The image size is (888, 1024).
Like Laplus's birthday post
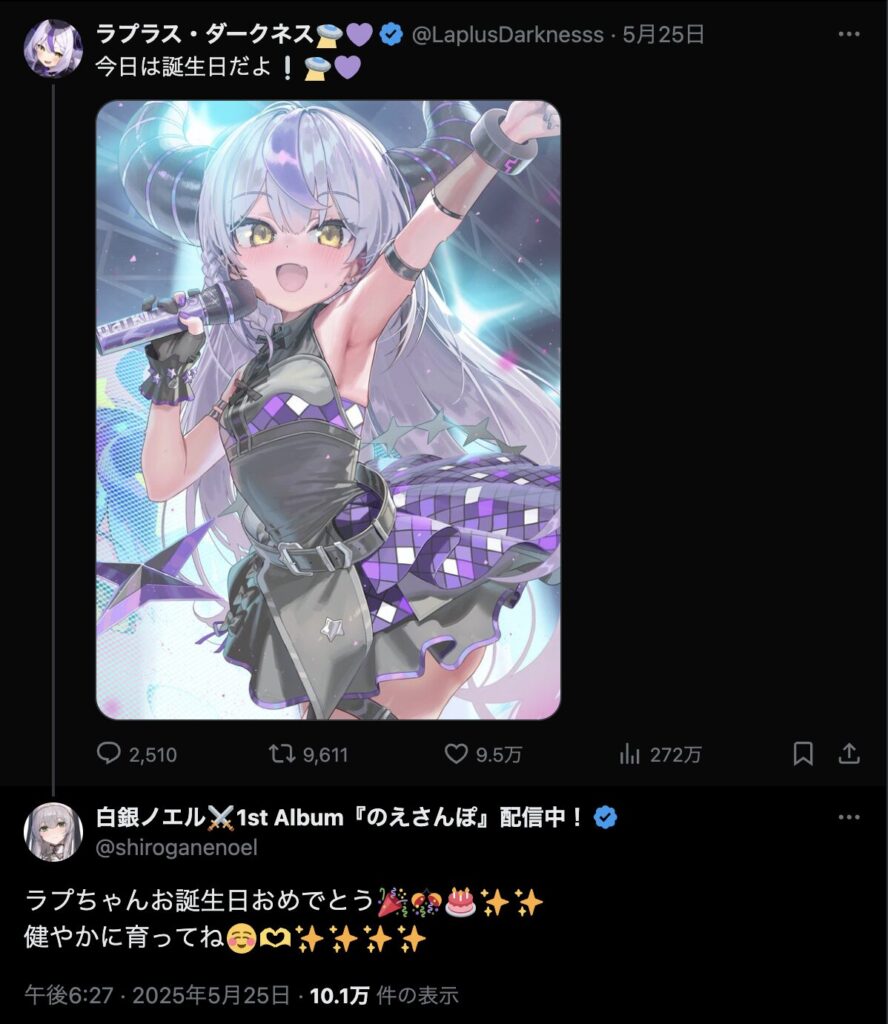456,754
